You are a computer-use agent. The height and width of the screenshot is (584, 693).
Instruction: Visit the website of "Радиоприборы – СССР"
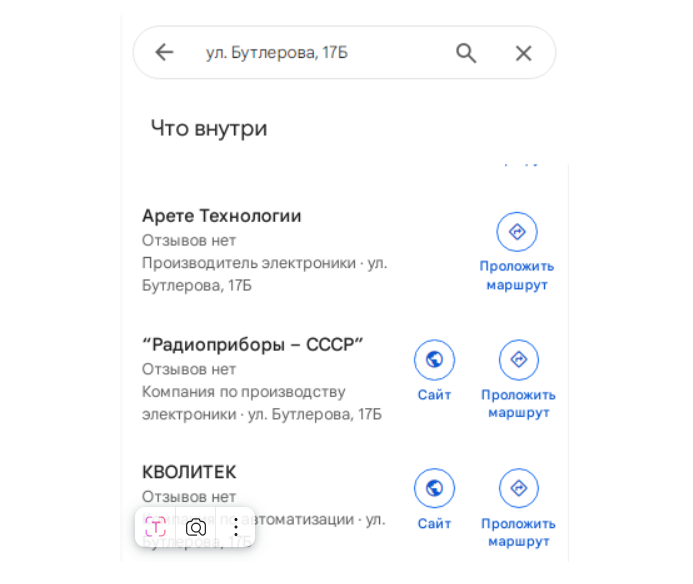point(434,360)
